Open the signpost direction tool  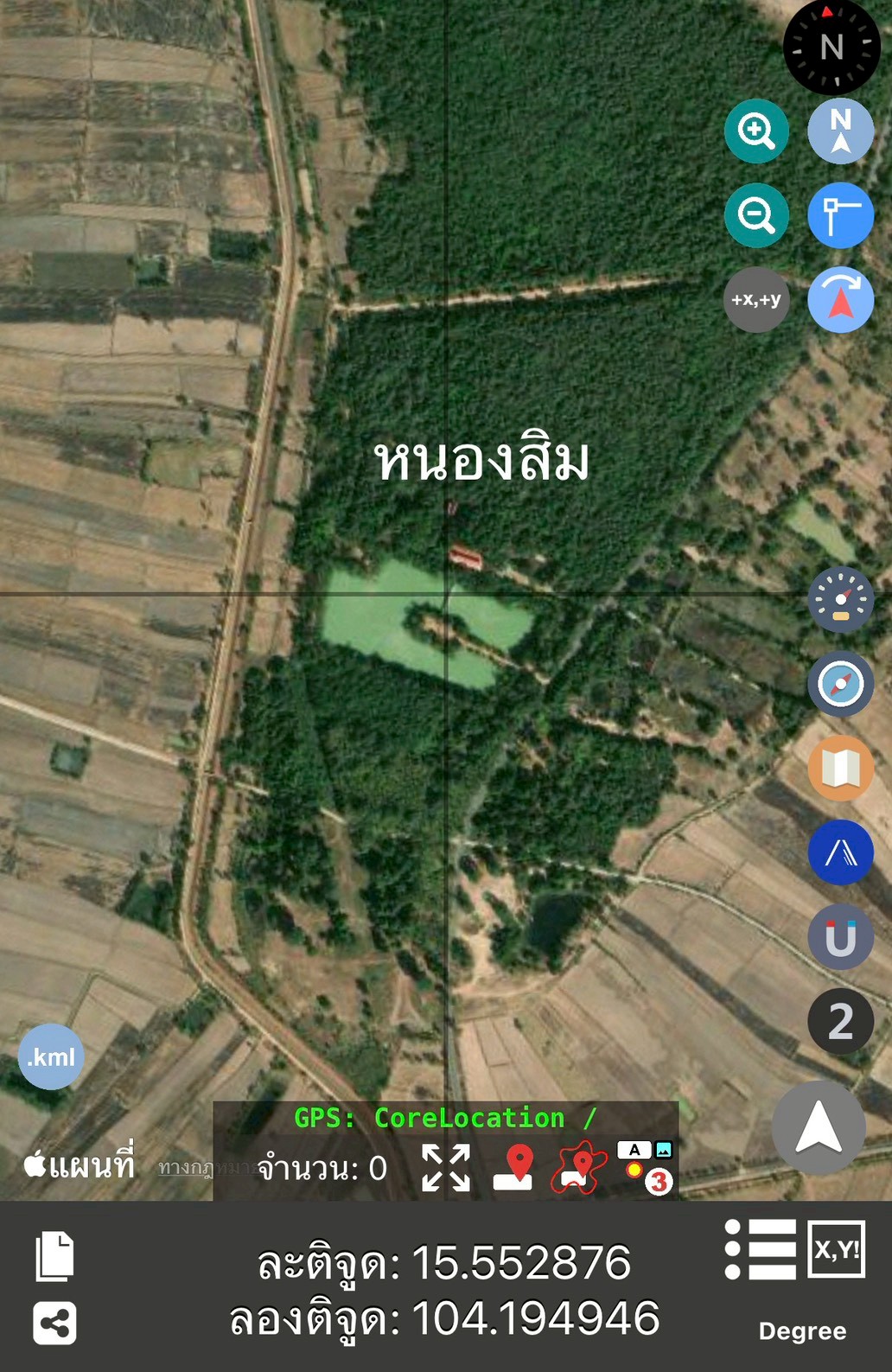(840, 215)
